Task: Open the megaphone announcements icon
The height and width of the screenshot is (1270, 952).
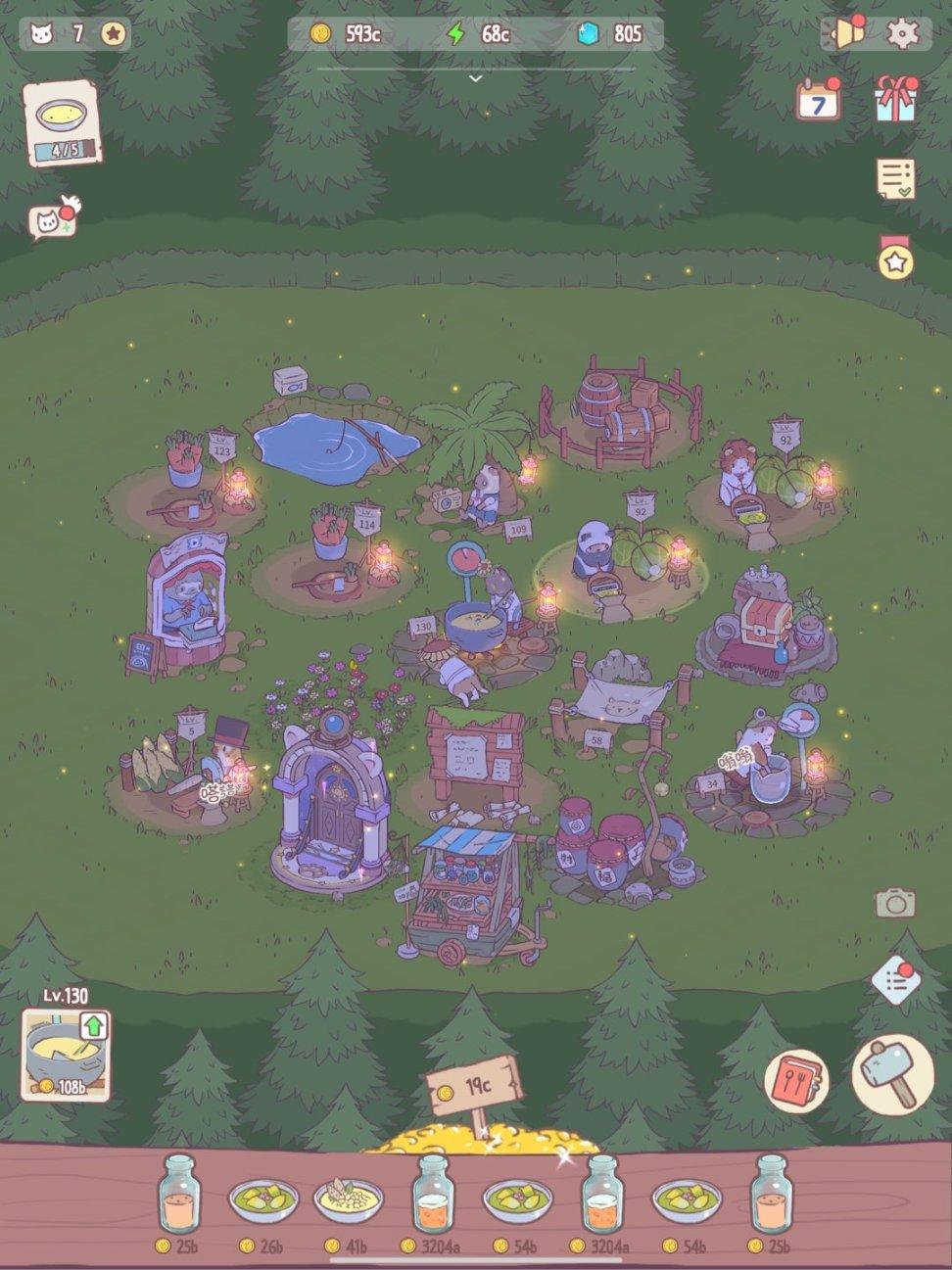Action: click(x=846, y=32)
